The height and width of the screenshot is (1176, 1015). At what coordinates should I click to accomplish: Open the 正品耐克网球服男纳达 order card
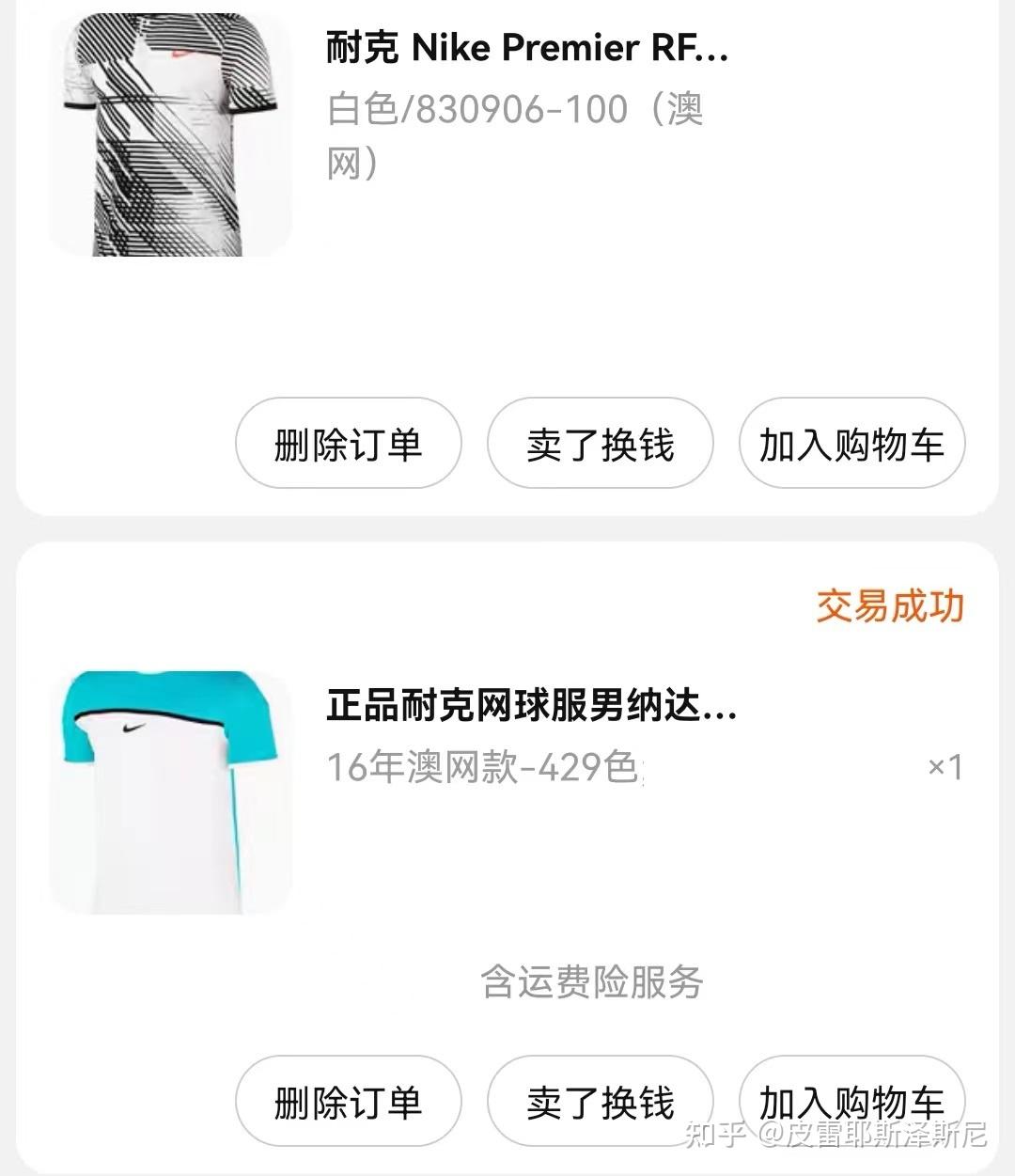(x=531, y=705)
